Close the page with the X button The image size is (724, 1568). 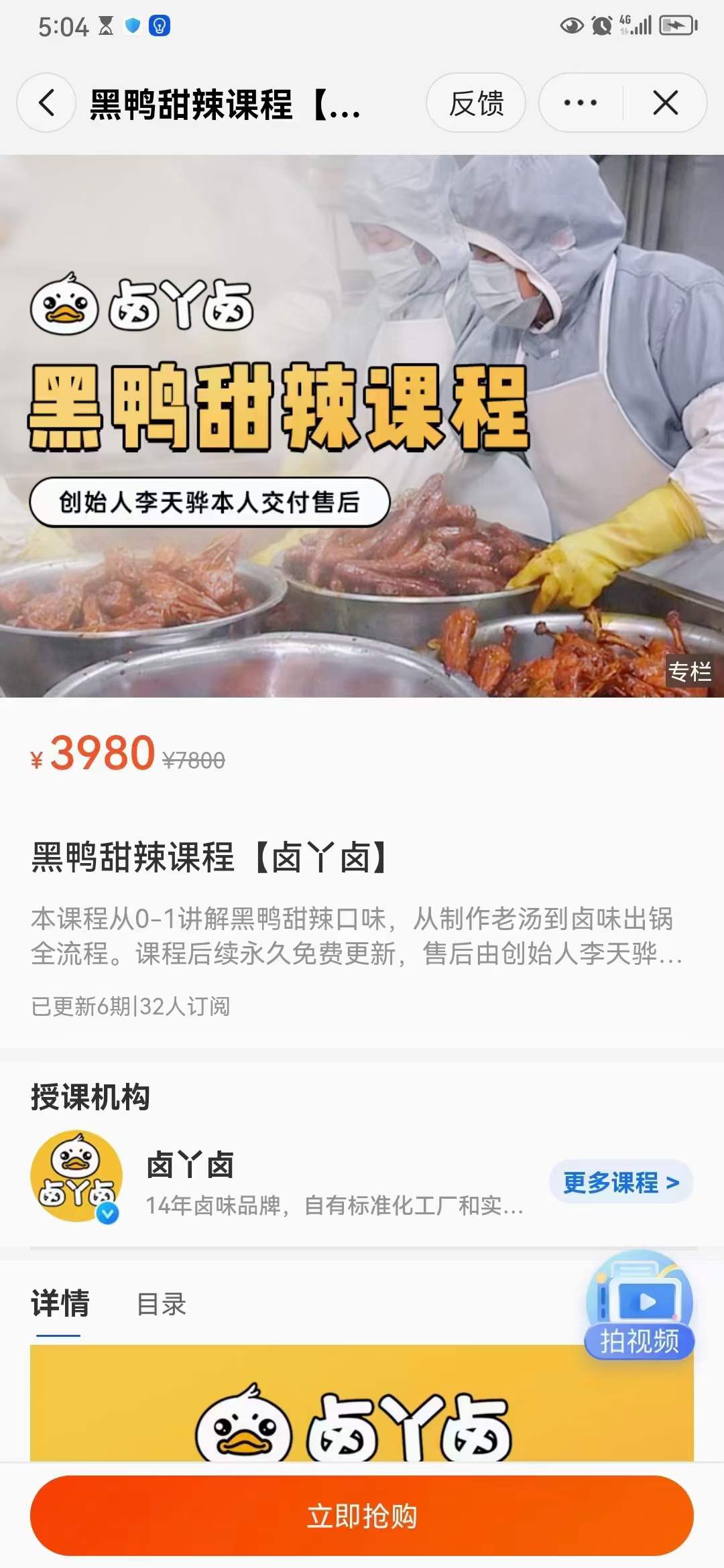click(x=664, y=103)
